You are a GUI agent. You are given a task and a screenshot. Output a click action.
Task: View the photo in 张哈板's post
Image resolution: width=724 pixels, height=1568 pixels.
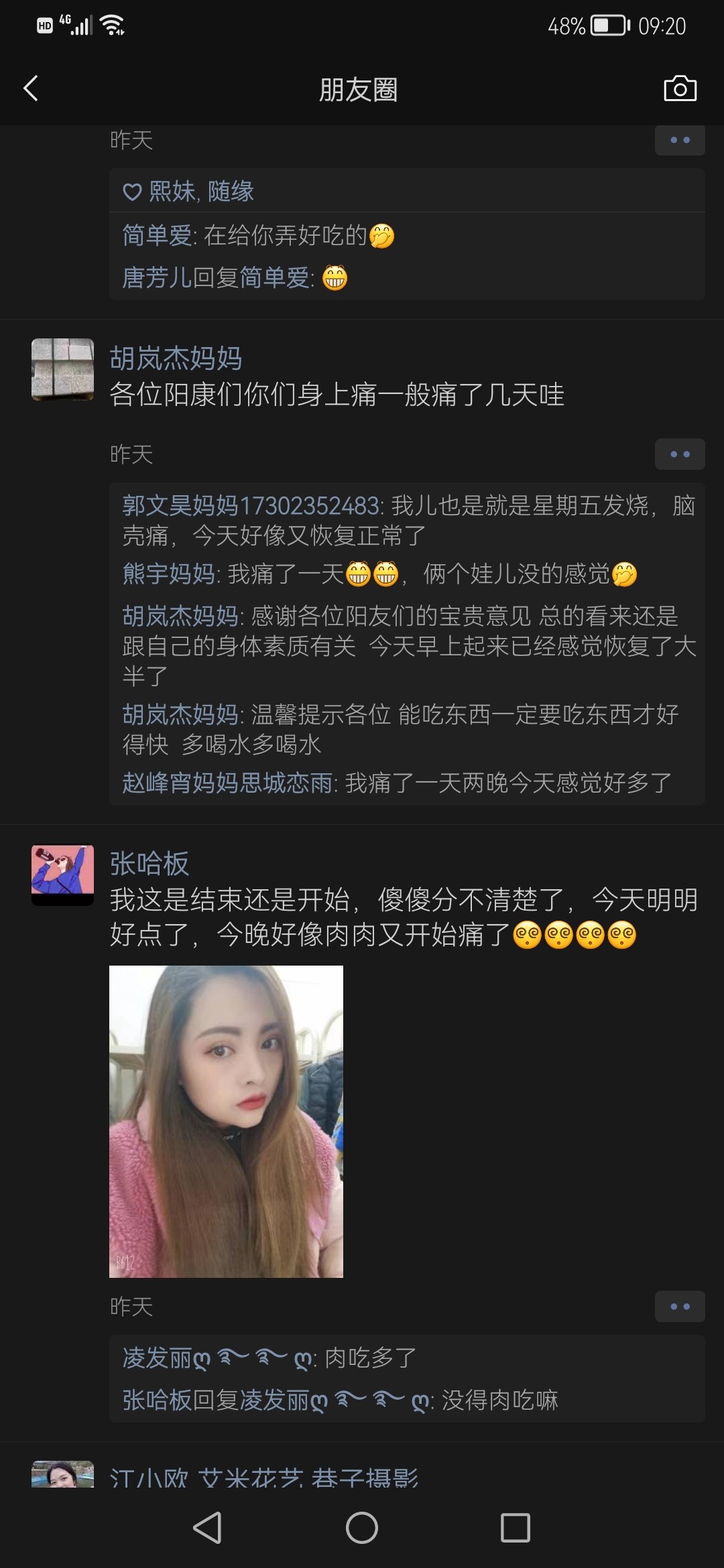point(226,1121)
